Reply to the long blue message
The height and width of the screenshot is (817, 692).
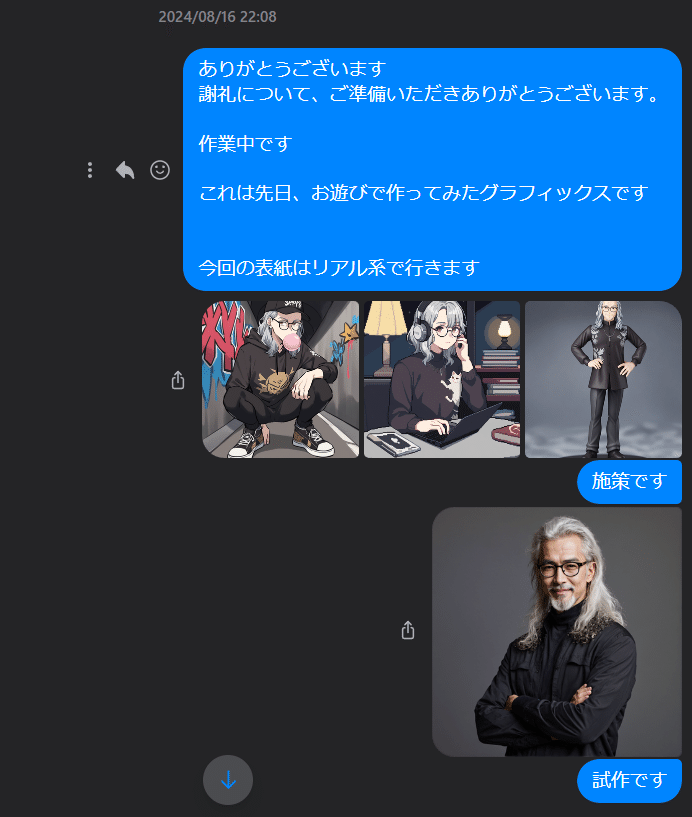tap(125, 170)
